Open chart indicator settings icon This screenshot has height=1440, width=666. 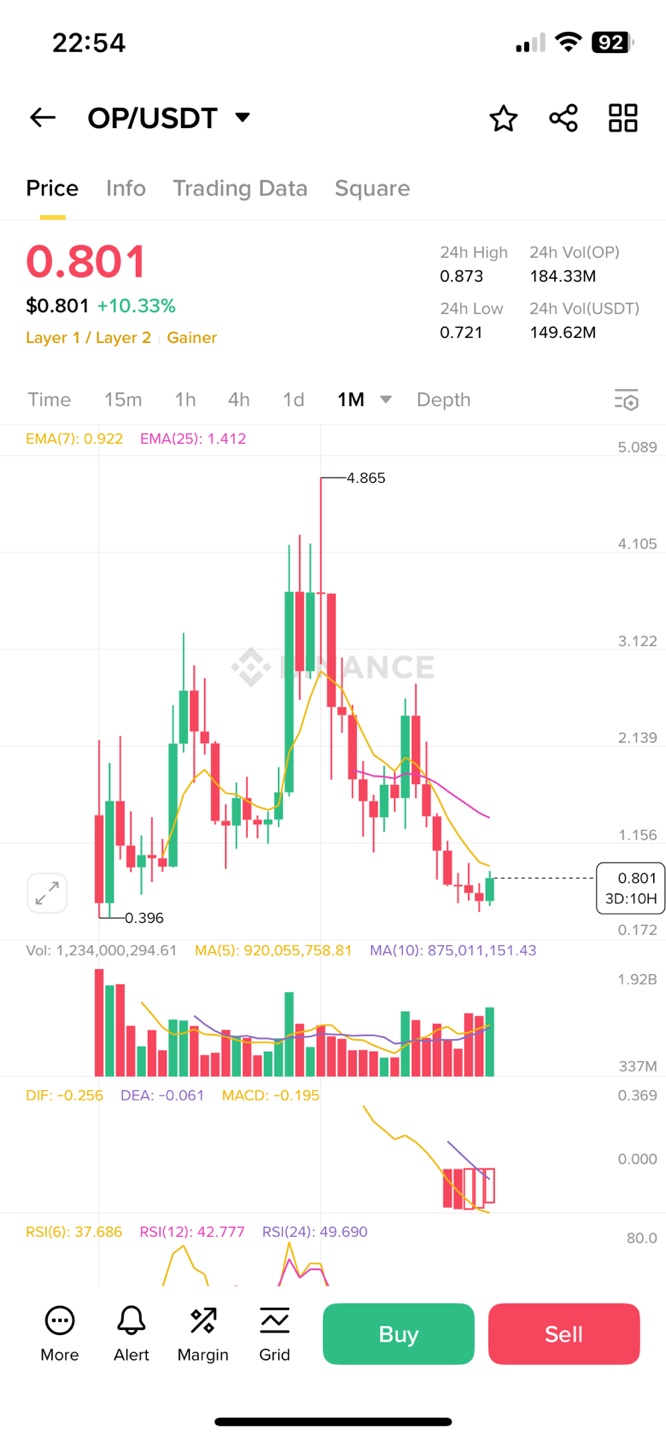point(625,400)
